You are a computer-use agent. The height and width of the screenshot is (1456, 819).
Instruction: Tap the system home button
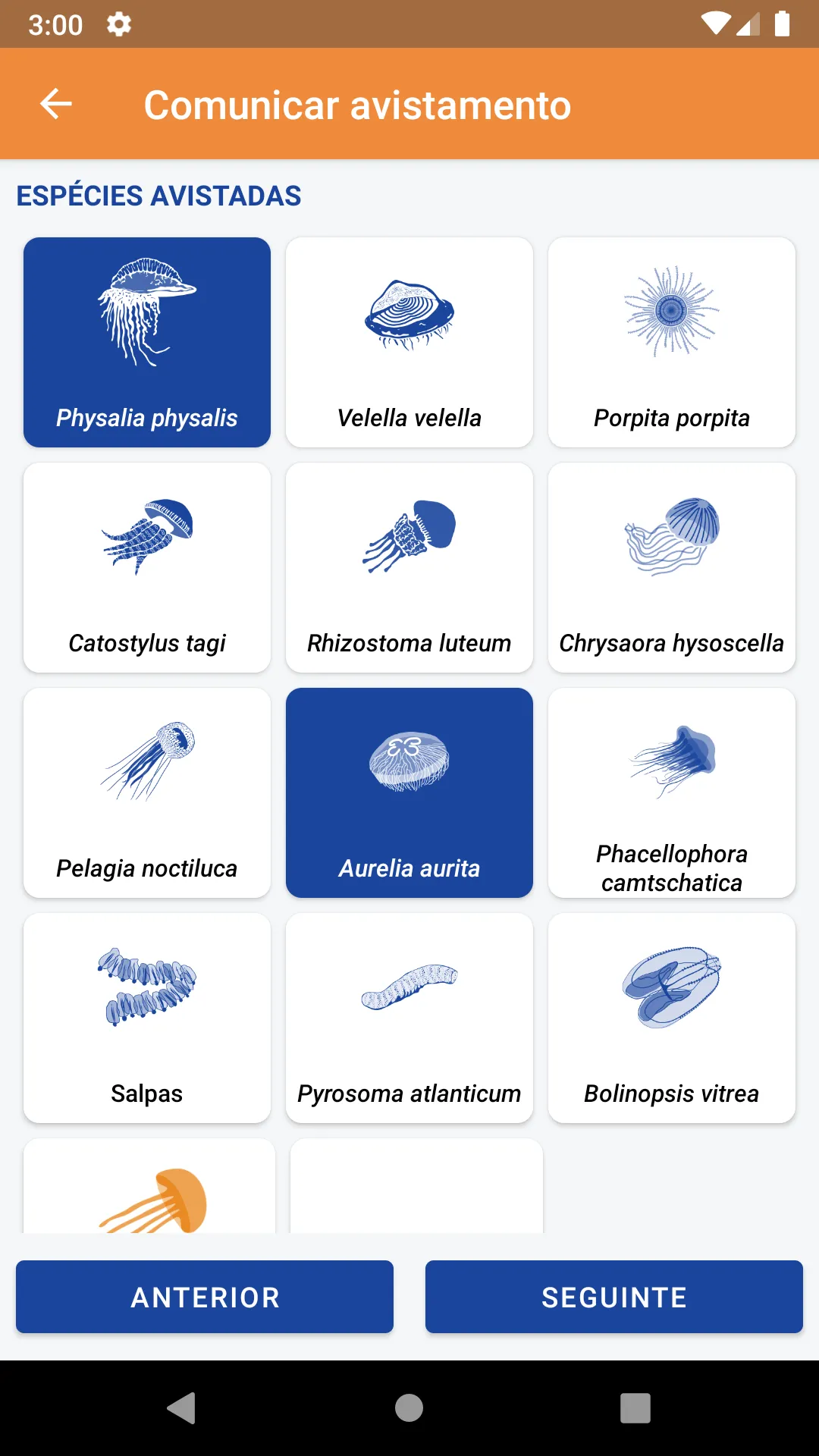[x=409, y=1408]
